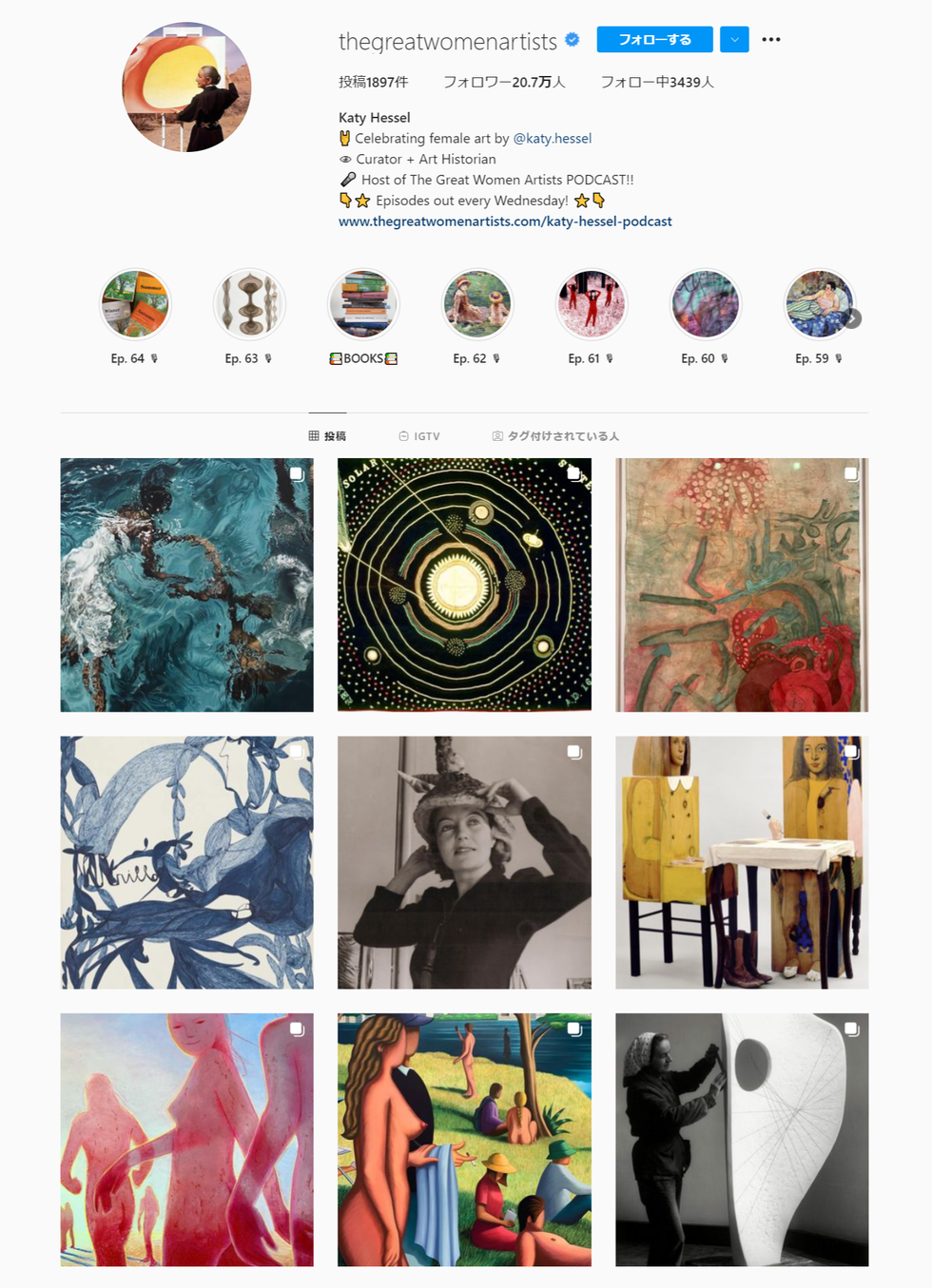
Task: Show more highlights with the next arrow
Action: point(853,318)
